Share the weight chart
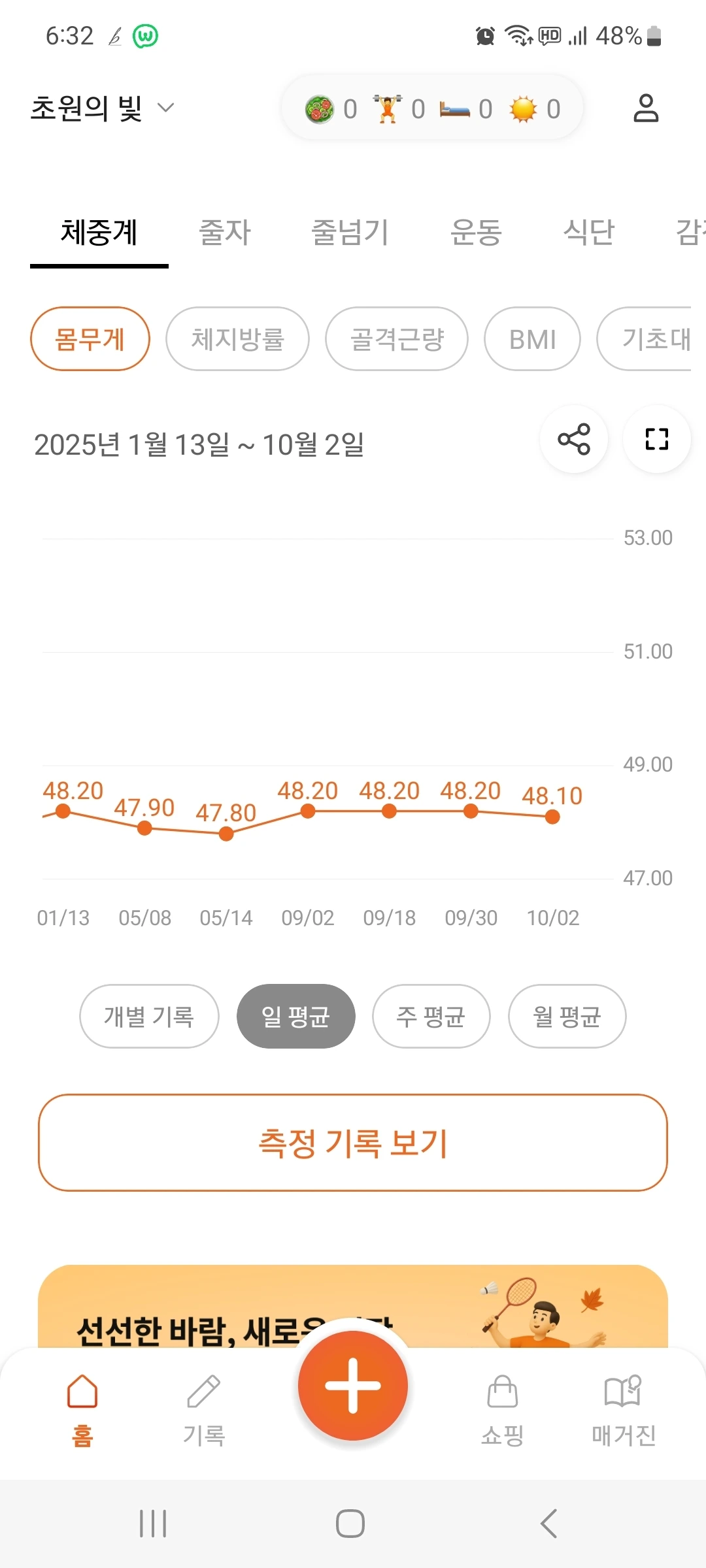 574,439
